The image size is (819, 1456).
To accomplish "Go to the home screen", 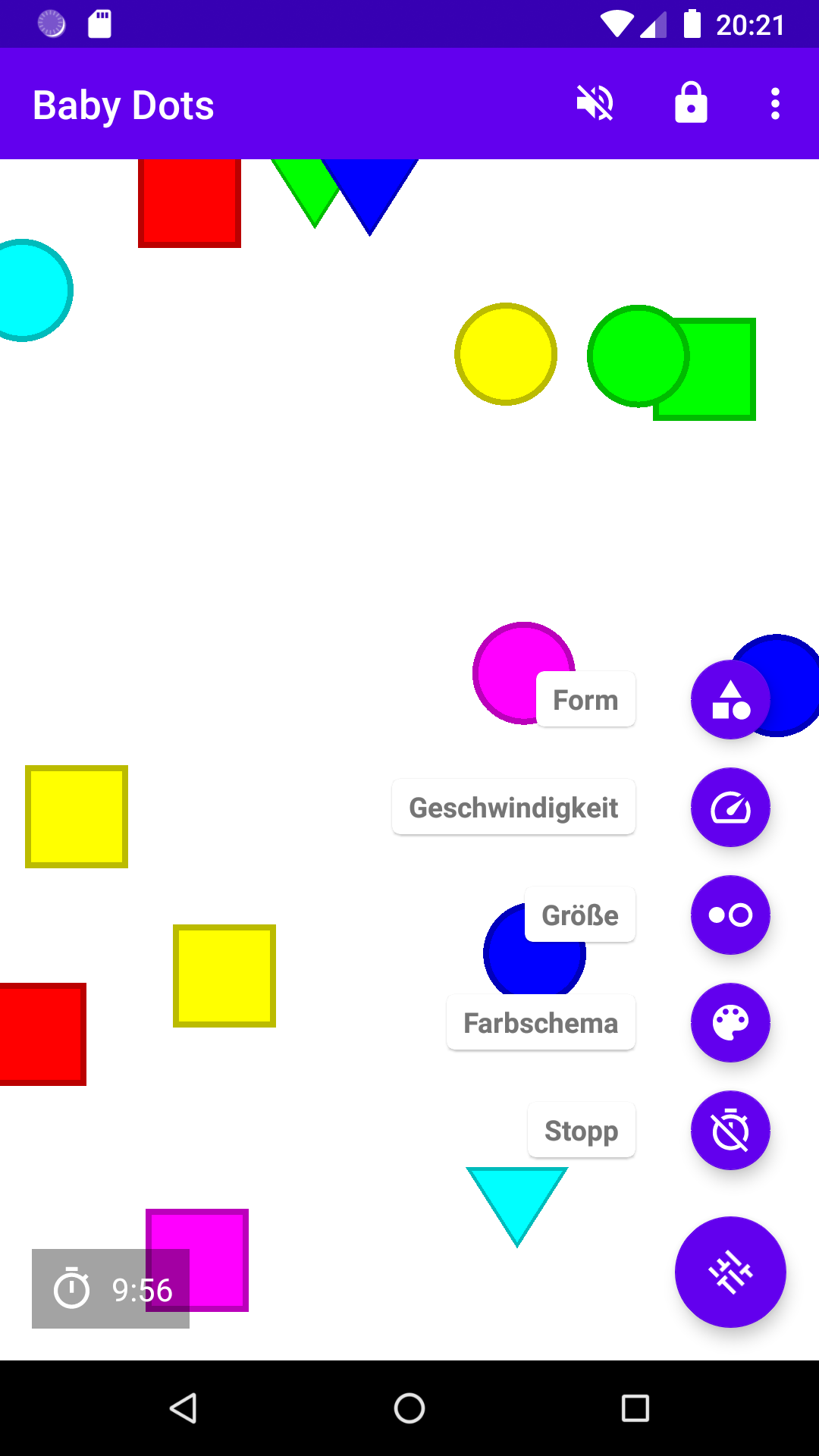I will click(409, 1408).
